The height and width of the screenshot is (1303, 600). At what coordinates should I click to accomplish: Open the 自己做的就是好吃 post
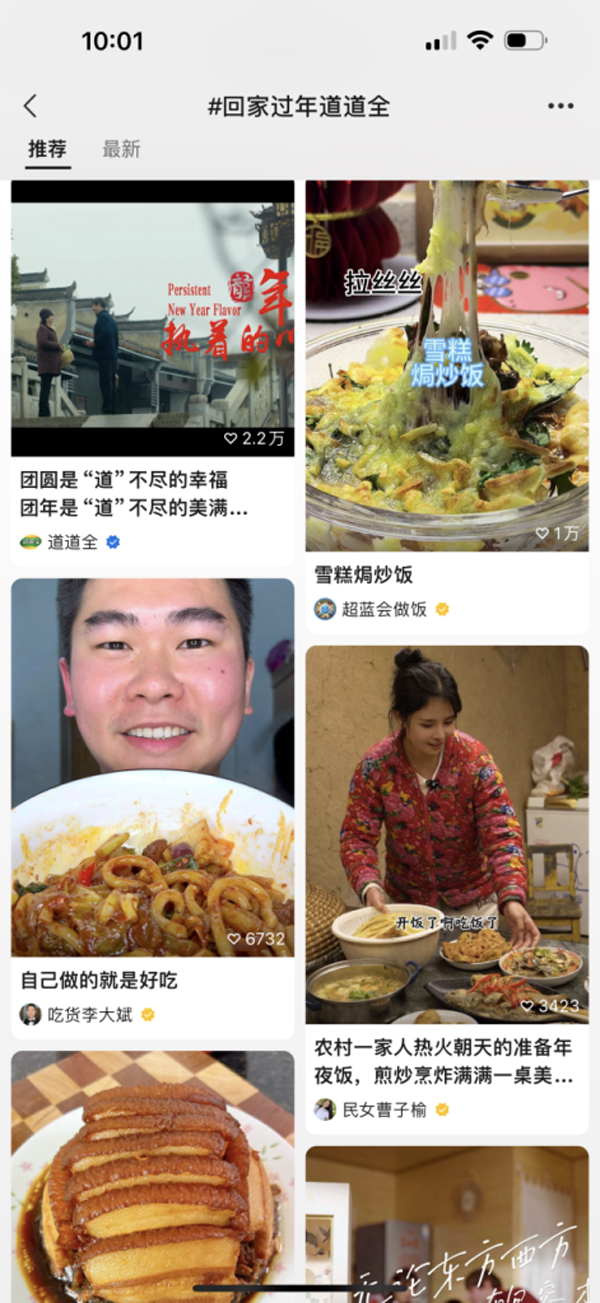[152, 767]
